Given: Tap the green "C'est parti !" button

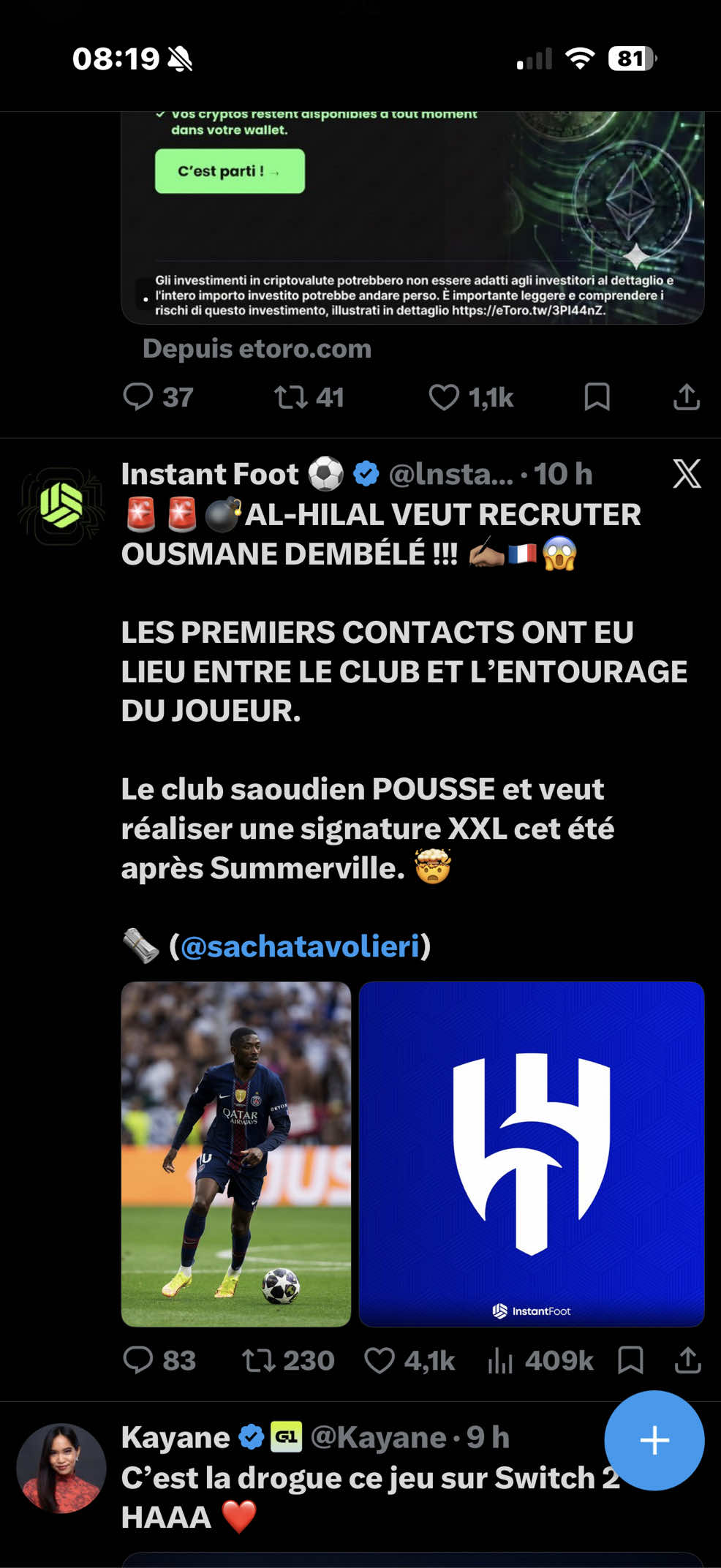Looking at the screenshot, I should coord(230,171).
